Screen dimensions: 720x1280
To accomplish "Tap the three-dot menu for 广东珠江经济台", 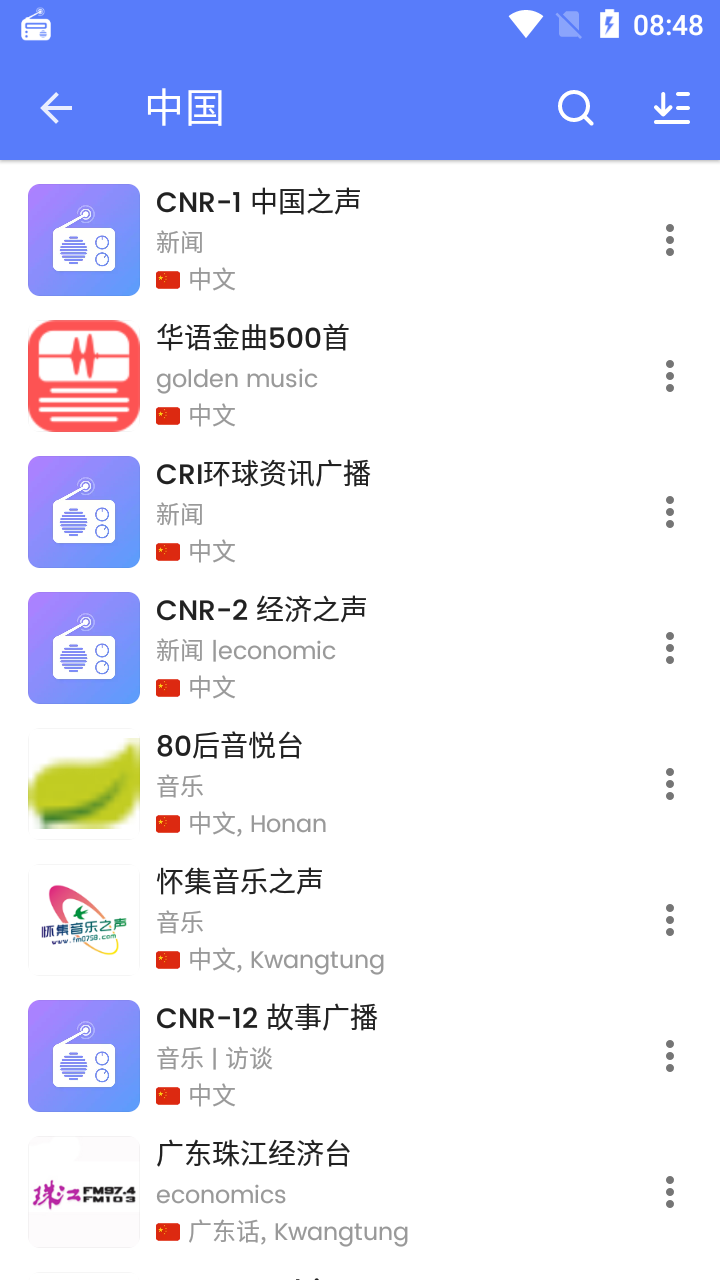I will pyautogui.click(x=670, y=1192).
